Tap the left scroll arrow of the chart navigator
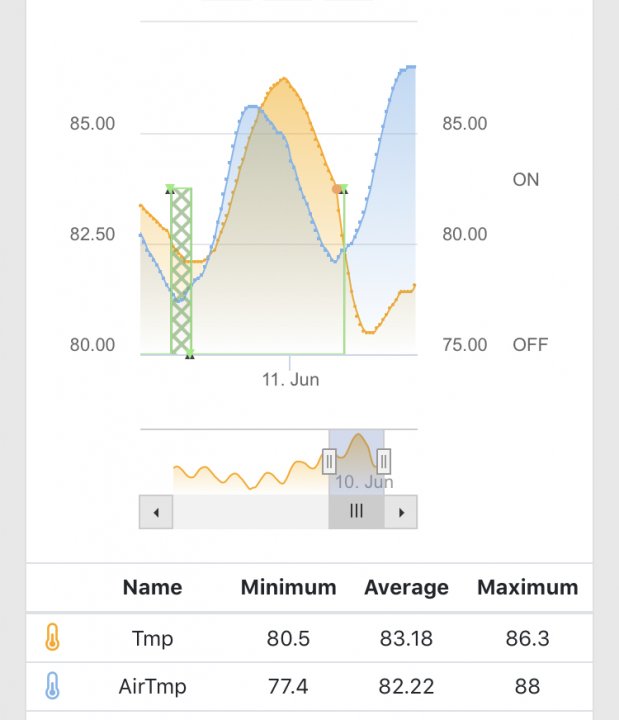Viewport: 619px width, 720px height. 156,512
